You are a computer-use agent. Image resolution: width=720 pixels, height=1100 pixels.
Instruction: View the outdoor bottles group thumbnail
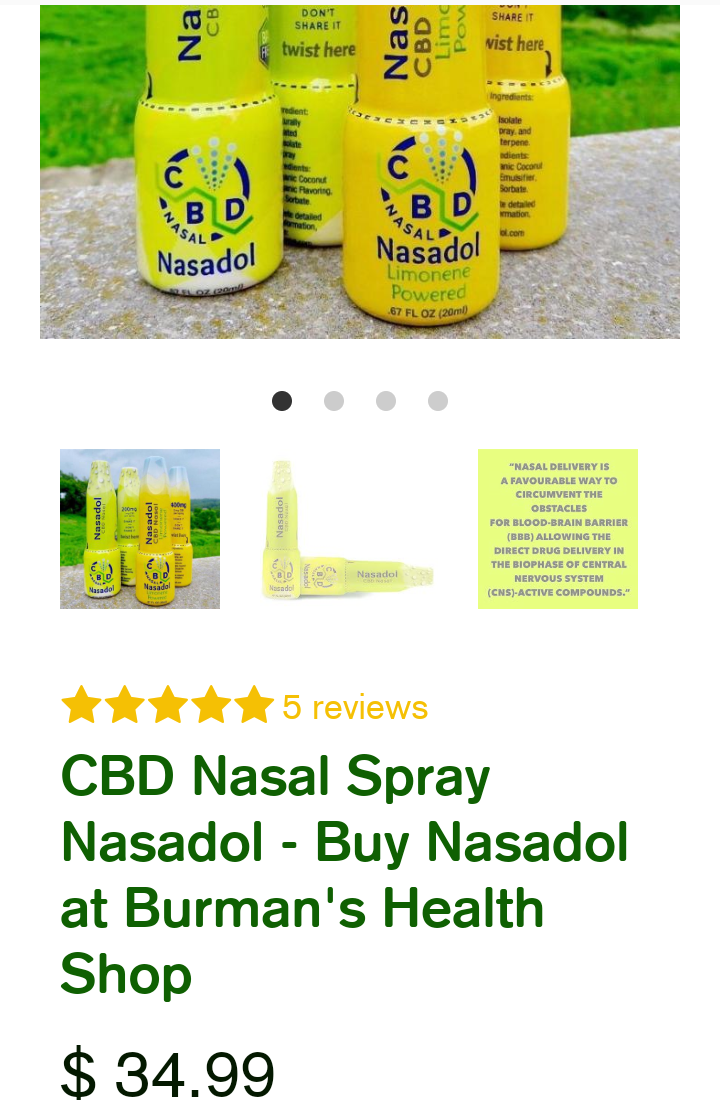pyautogui.click(x=140, y=529)
